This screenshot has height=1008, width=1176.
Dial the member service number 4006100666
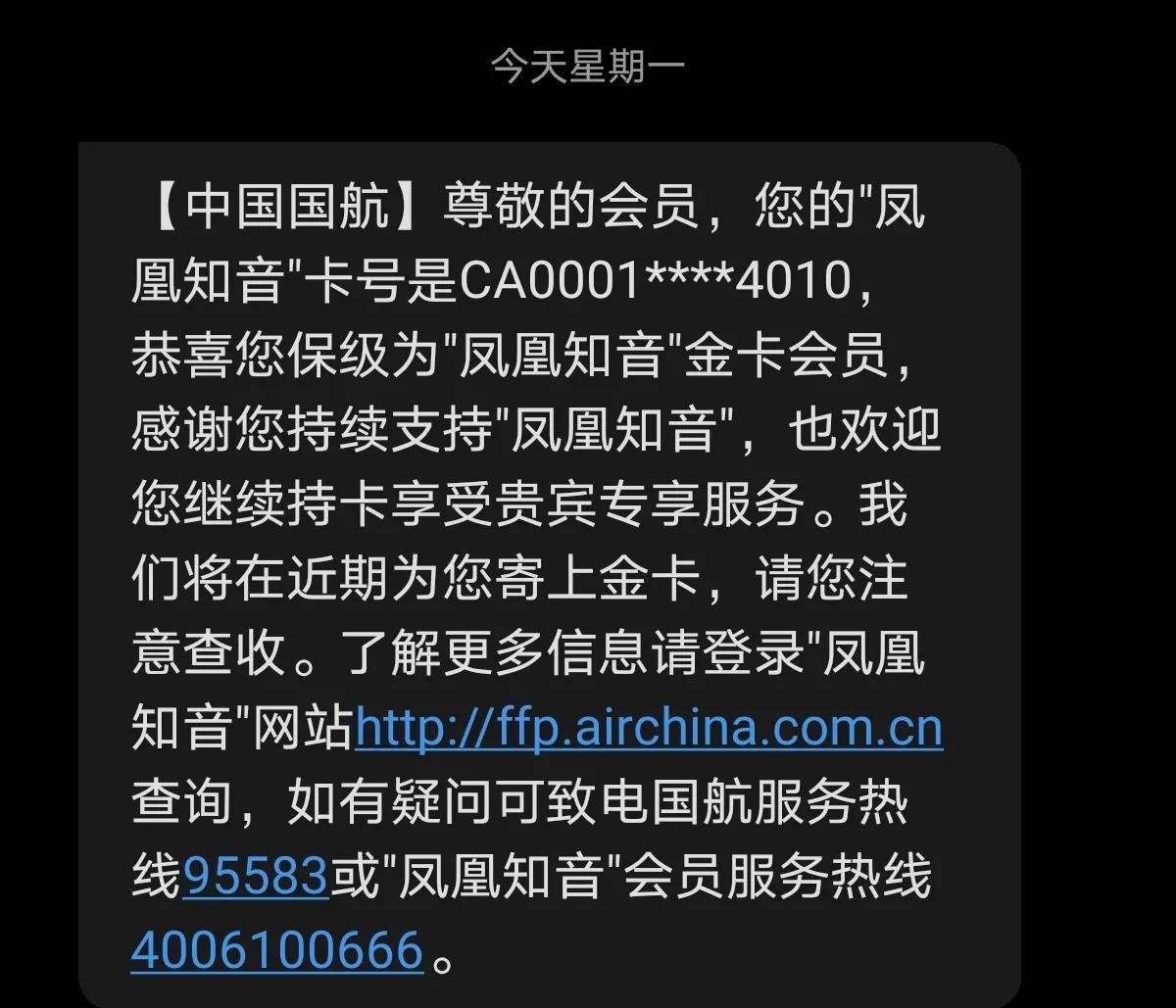pyautogui.click(x=277, y=950)
